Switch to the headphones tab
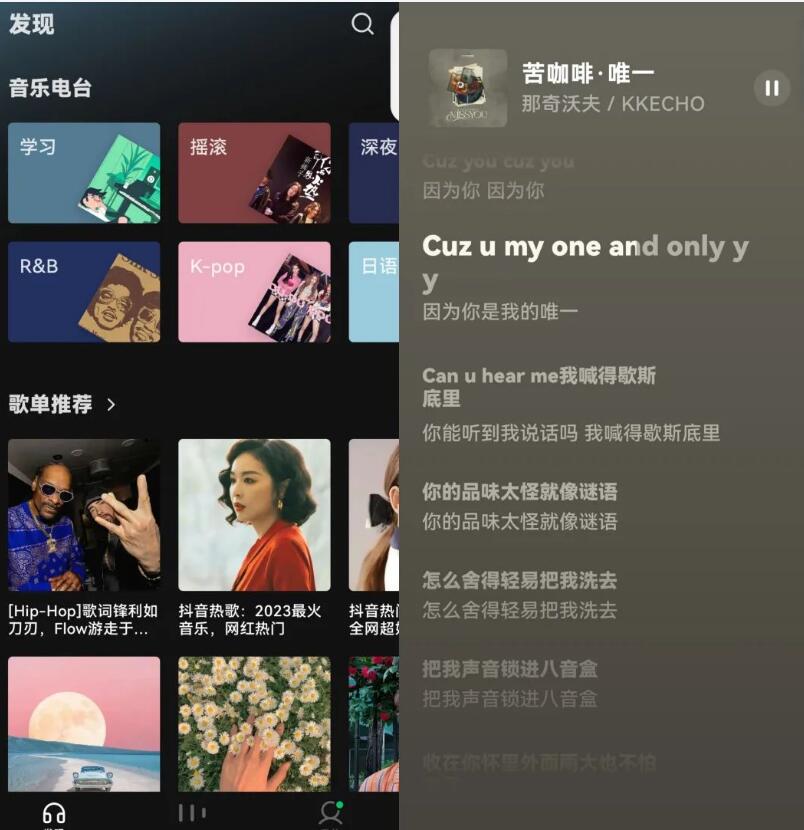804x830 pixels. click(x=54, y=814)
